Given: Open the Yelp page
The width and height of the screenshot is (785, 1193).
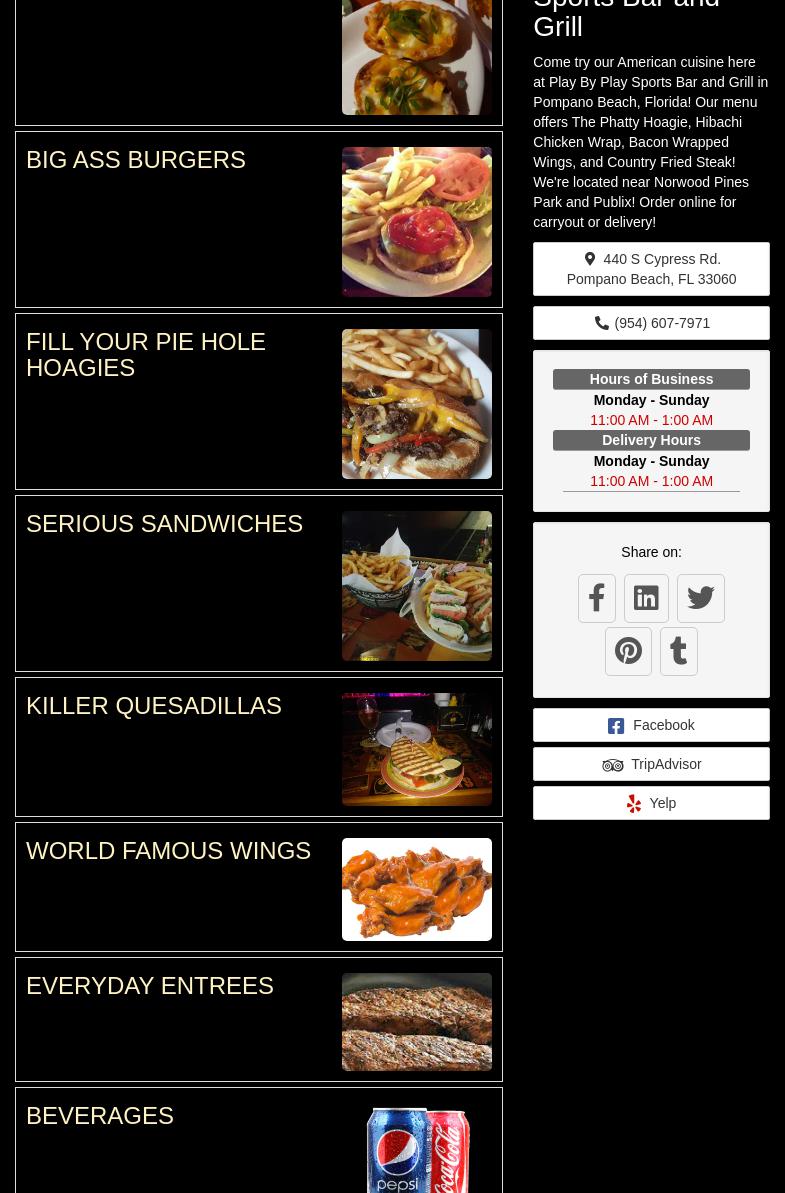Looking at the screenshot, I should [651, 803].
